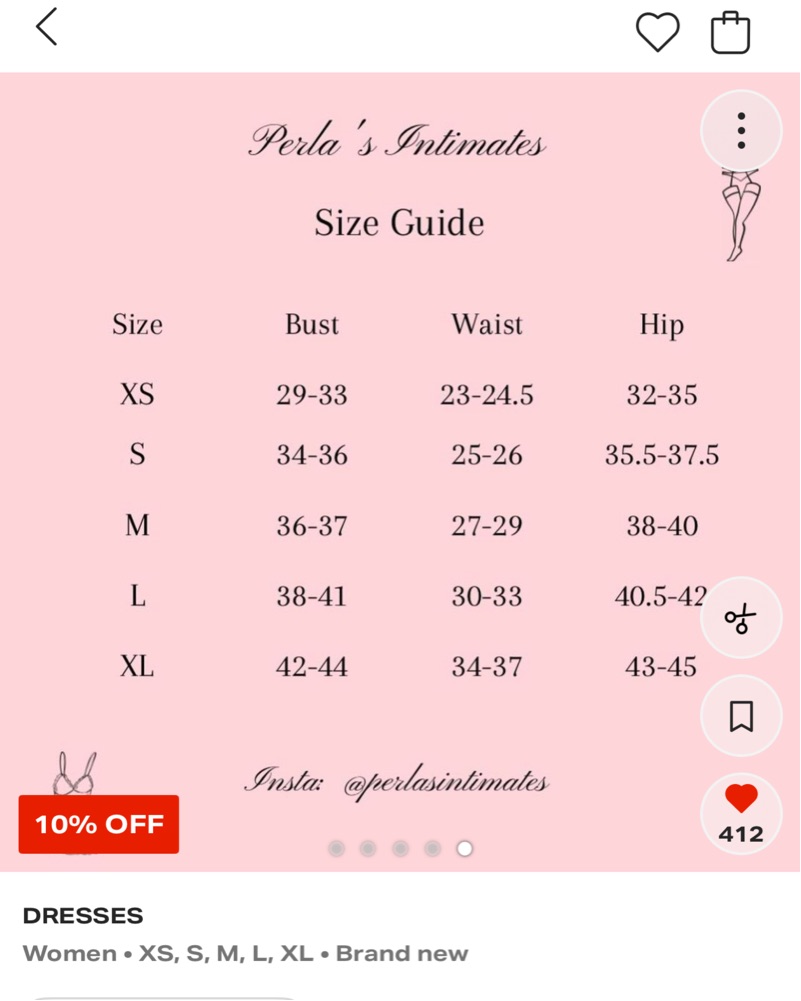Bookmark this dress listing
The width and height of the screenshot is (801, 1001).
[741, 716]
